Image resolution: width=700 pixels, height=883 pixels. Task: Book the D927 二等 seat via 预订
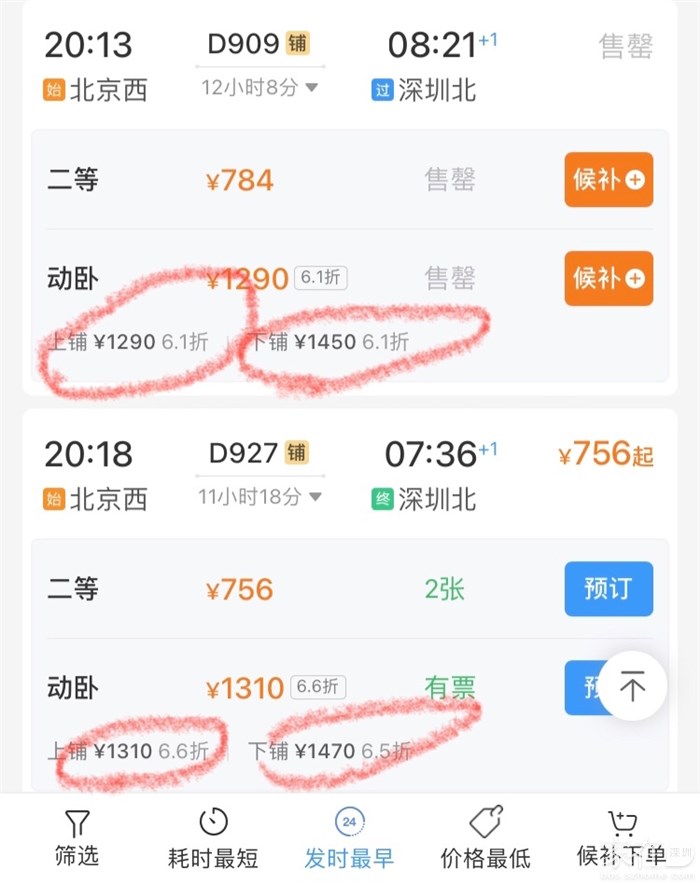608,589
